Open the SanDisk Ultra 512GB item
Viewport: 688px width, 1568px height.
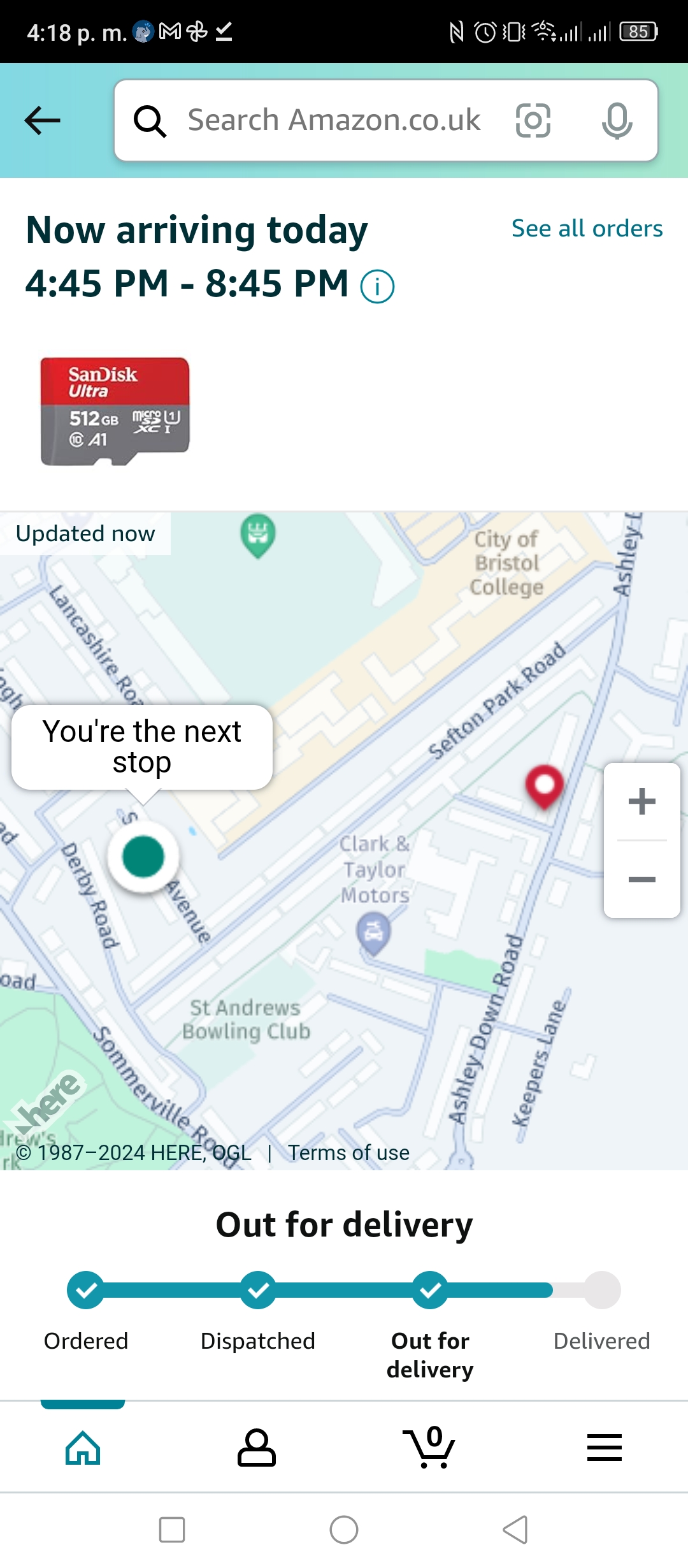pyautogui.click(x=115, y=411)
